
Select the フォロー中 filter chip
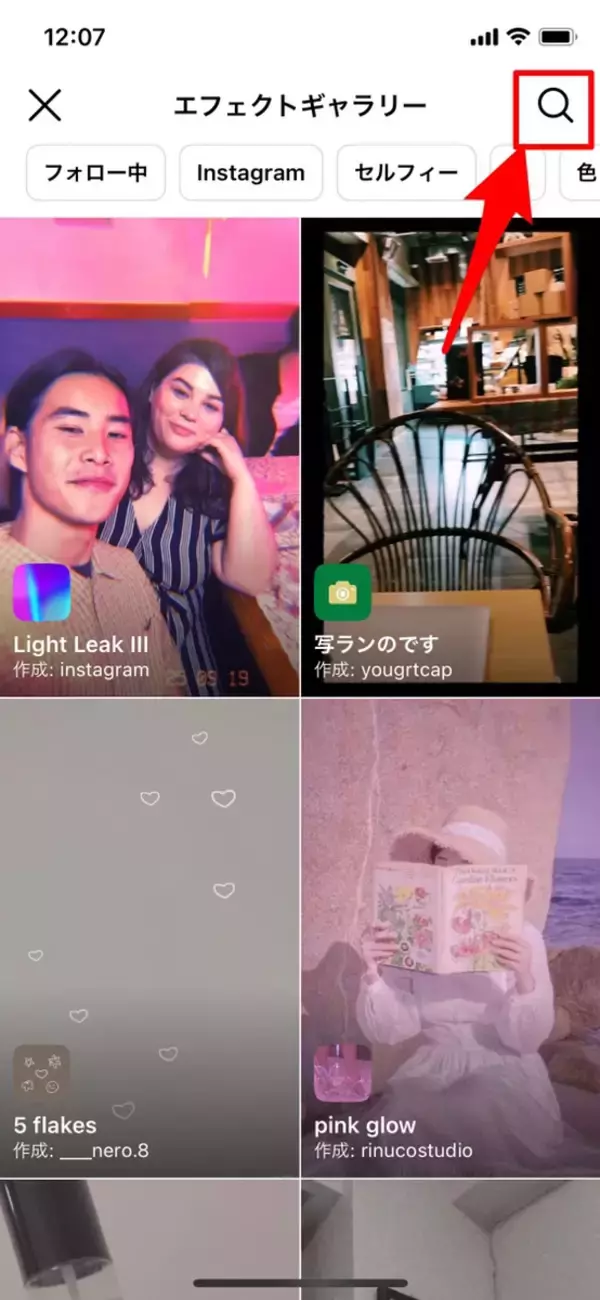coord(96,172)
